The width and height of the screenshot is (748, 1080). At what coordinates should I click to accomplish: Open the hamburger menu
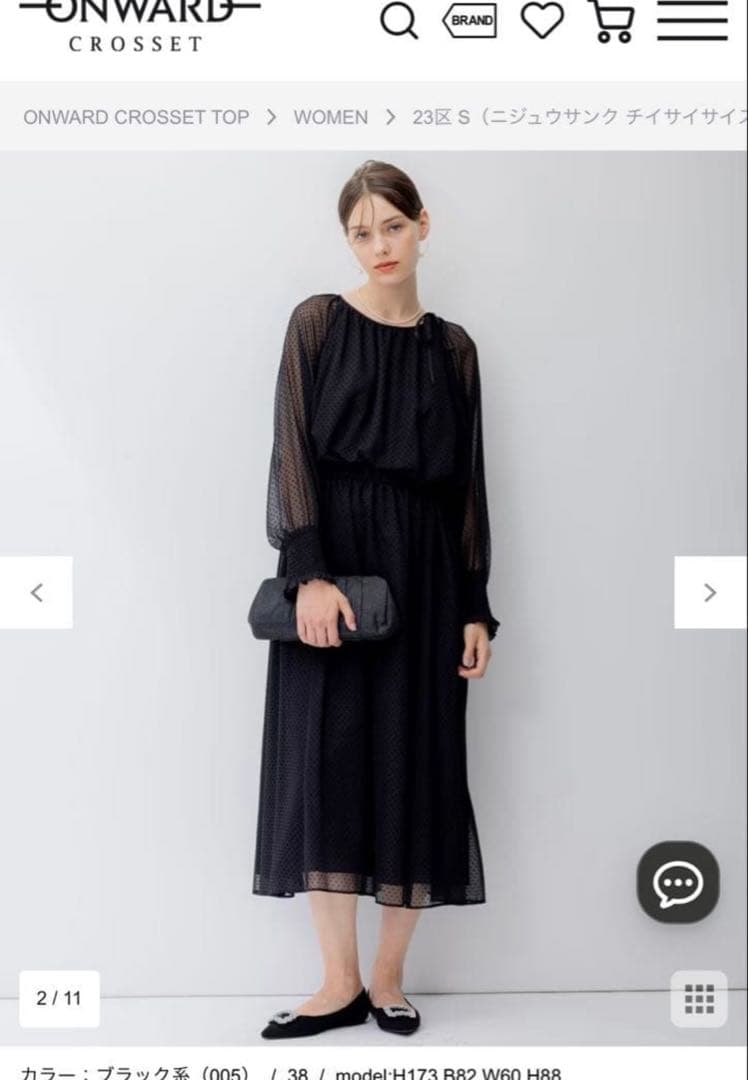tap(692, 21)
